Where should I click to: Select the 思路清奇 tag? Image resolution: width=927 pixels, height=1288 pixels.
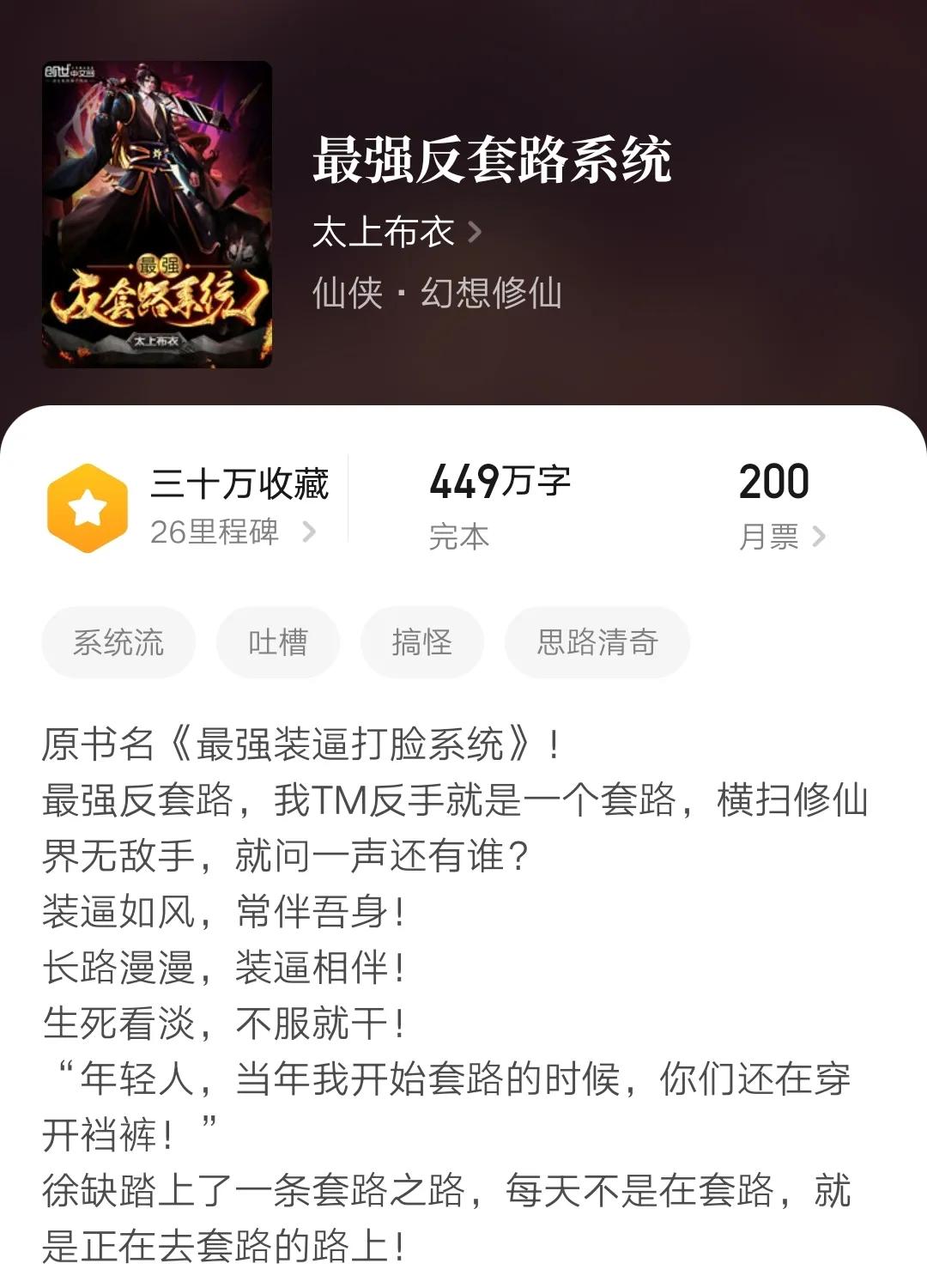click(597, 641)
